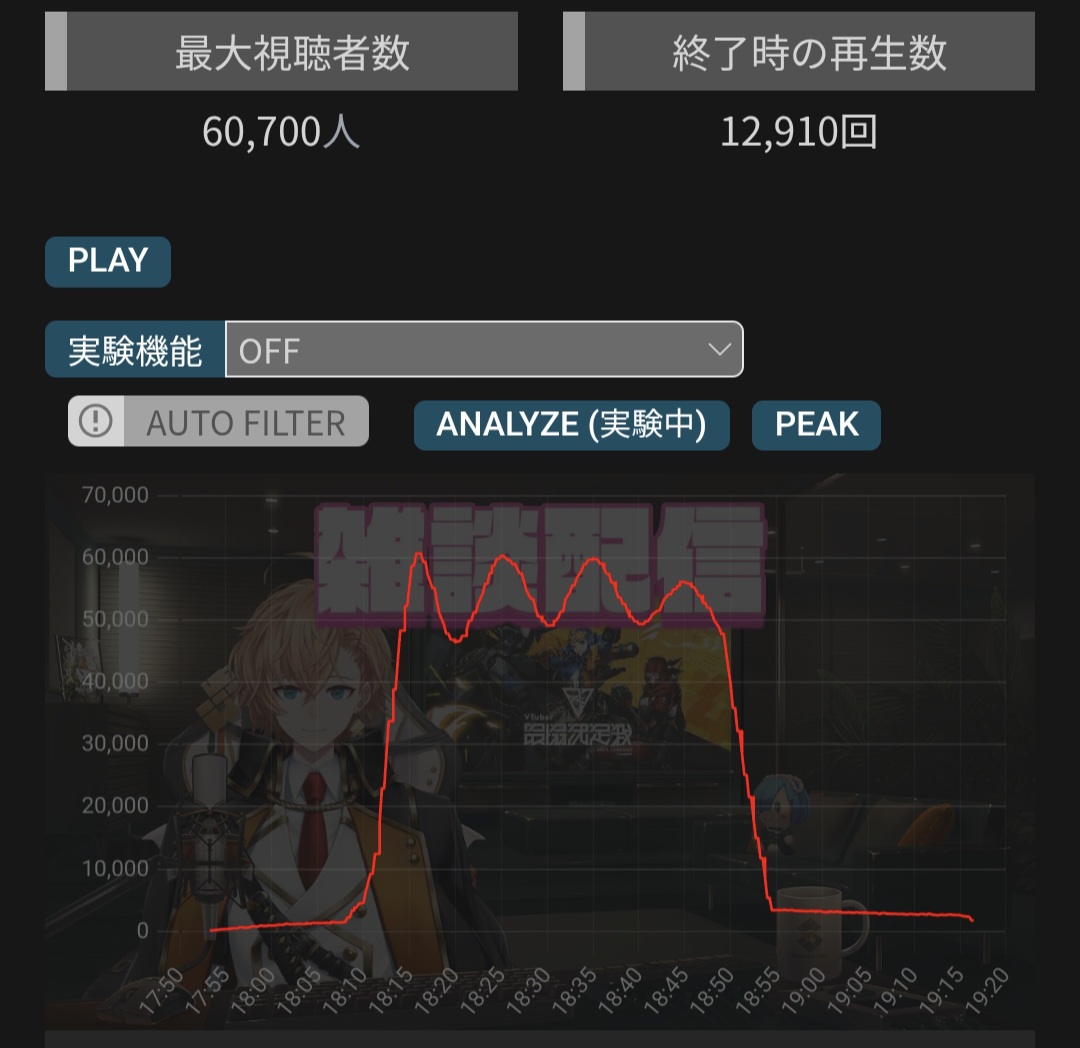Run ANALYZE (実験中)
1080x1048 pixels.
point(571,425)
